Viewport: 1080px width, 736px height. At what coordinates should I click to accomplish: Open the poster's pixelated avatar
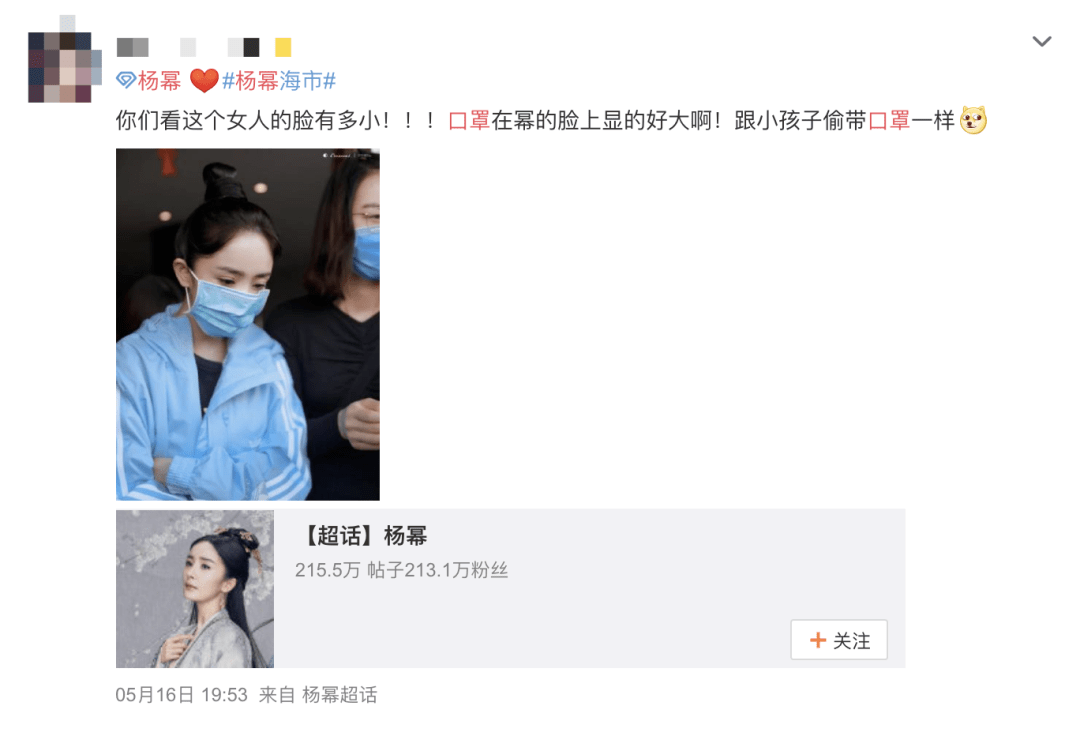pos(64,66)
